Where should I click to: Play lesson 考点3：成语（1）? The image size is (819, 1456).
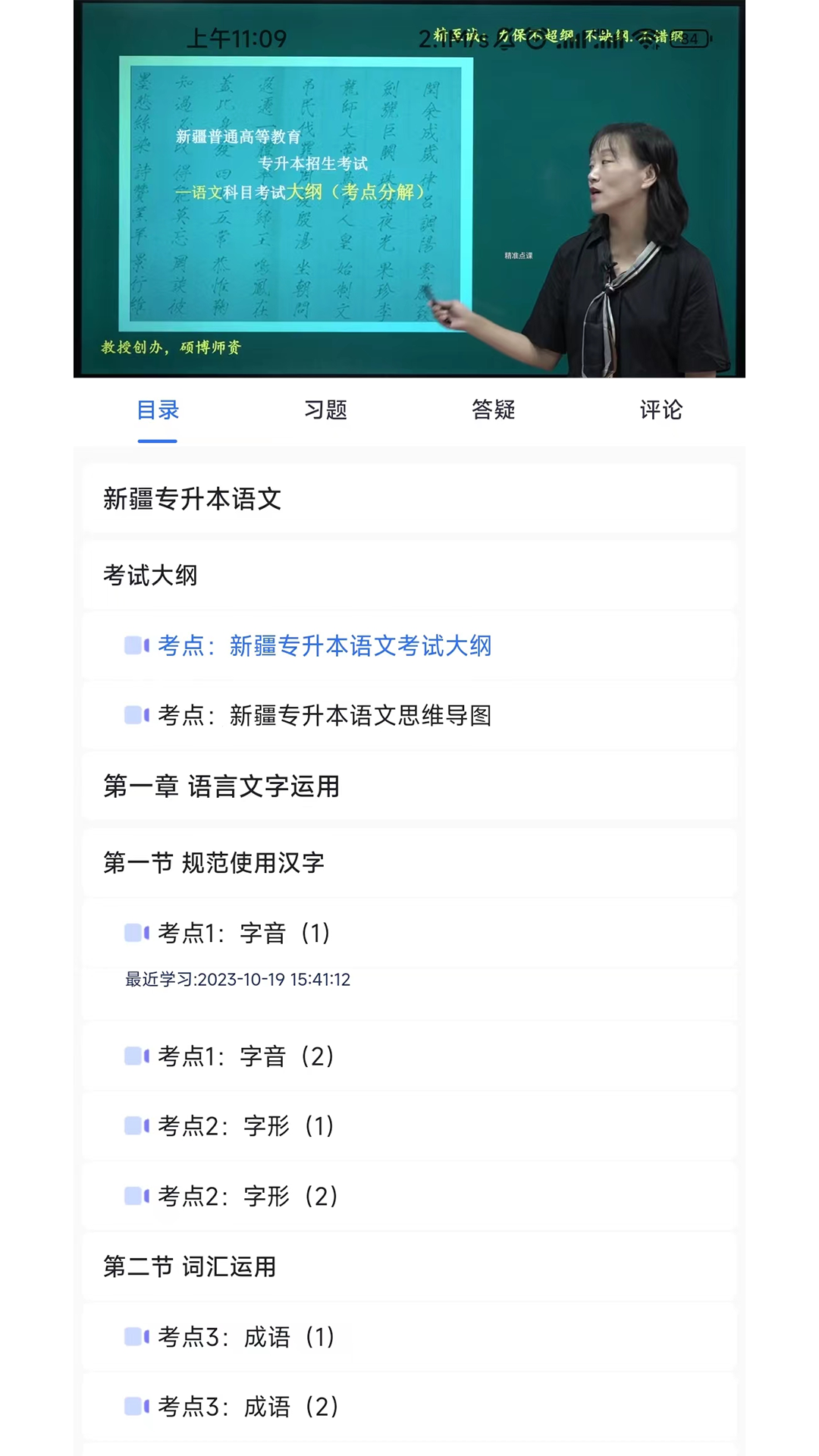(246, 1337)
